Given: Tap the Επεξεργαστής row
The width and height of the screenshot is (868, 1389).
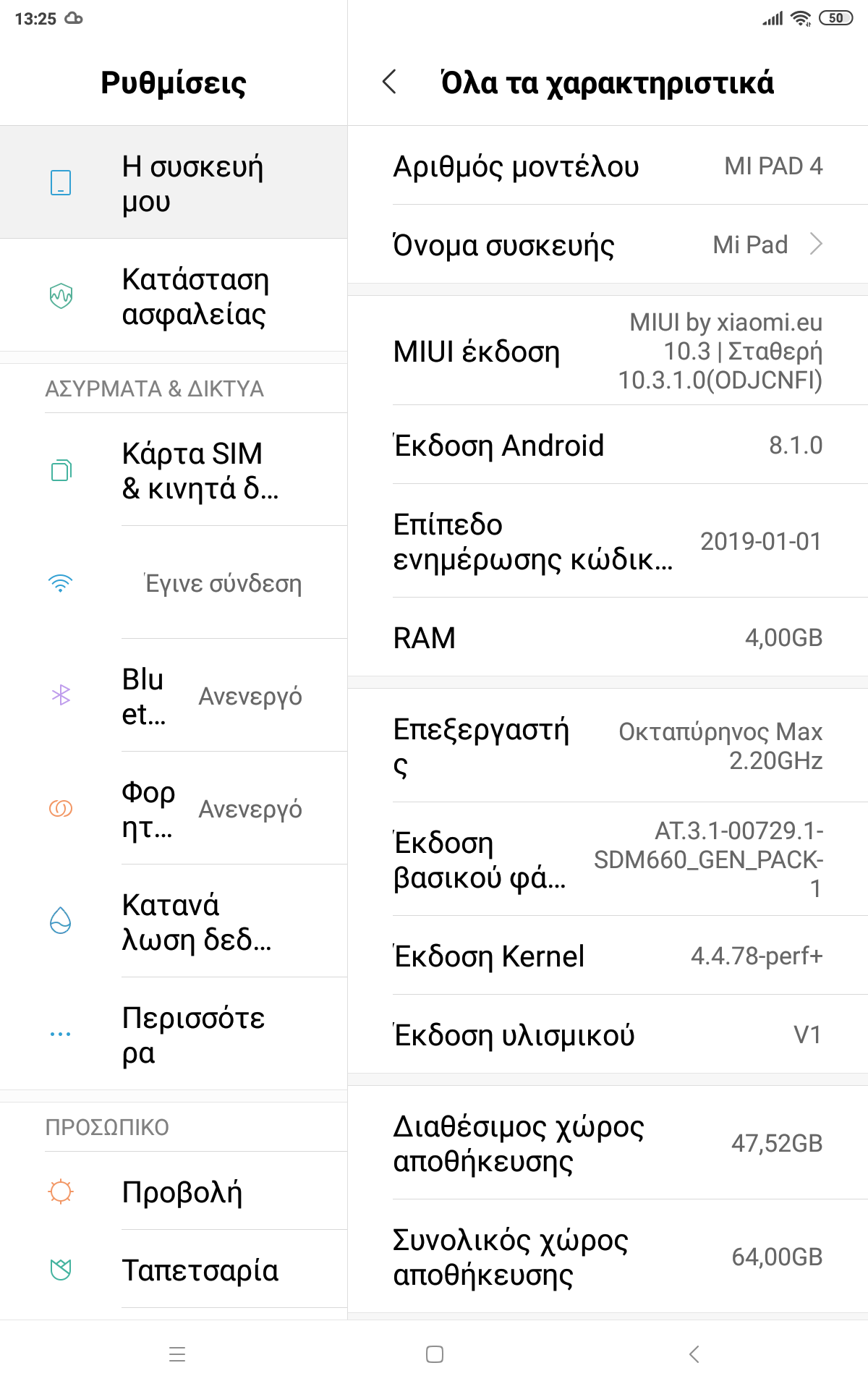Looking at the screenshot, I should click(608, 747).
